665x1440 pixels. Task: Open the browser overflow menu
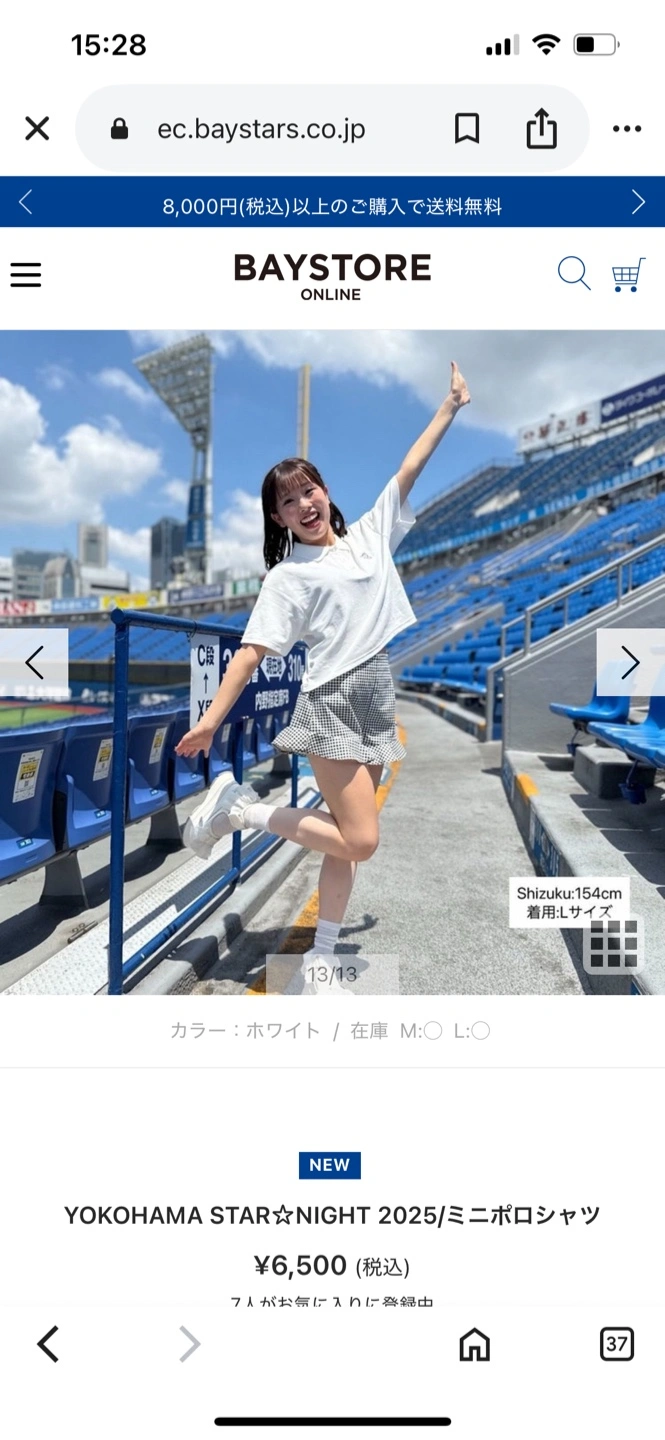click(627, 128)
